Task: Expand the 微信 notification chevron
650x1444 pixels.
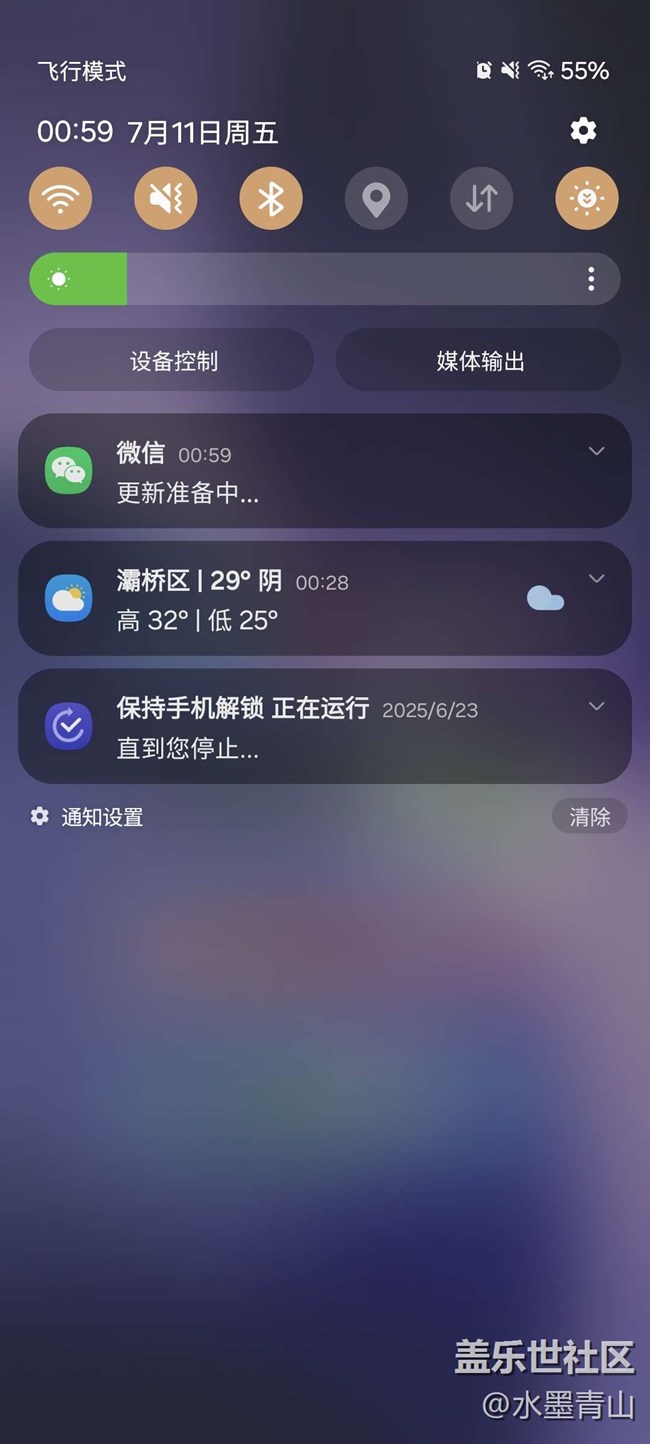Action: pos(597,451)
